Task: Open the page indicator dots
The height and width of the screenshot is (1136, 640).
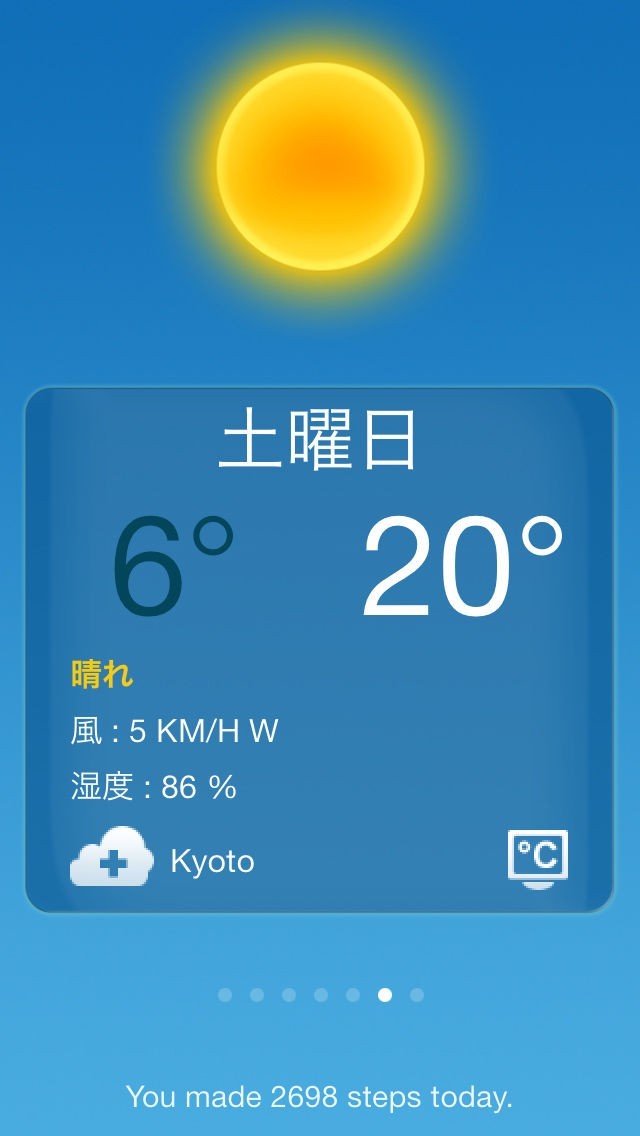Action: coord(320,995)
